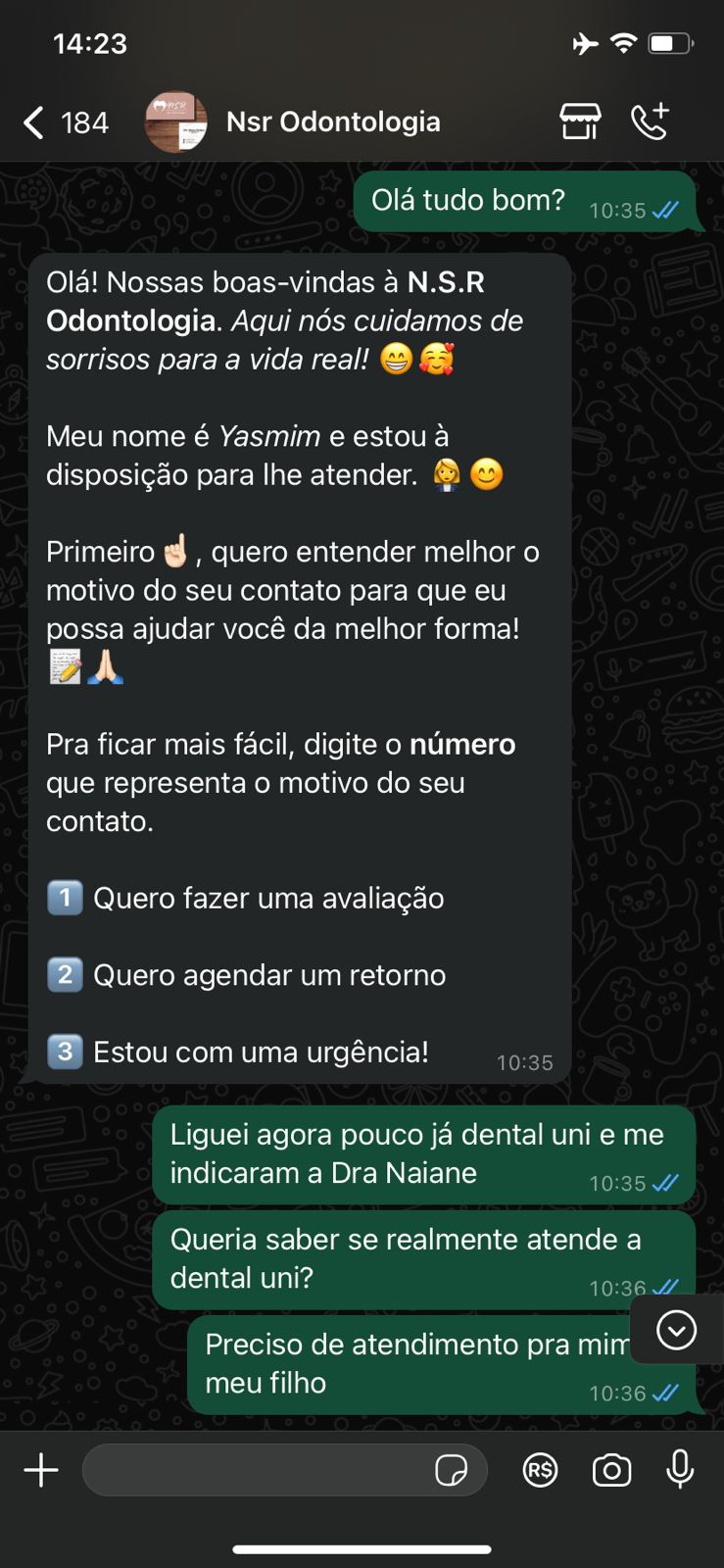The image size is (724, 1568).
Task: Open the sticker picker
Action: tap(451, 1470)
